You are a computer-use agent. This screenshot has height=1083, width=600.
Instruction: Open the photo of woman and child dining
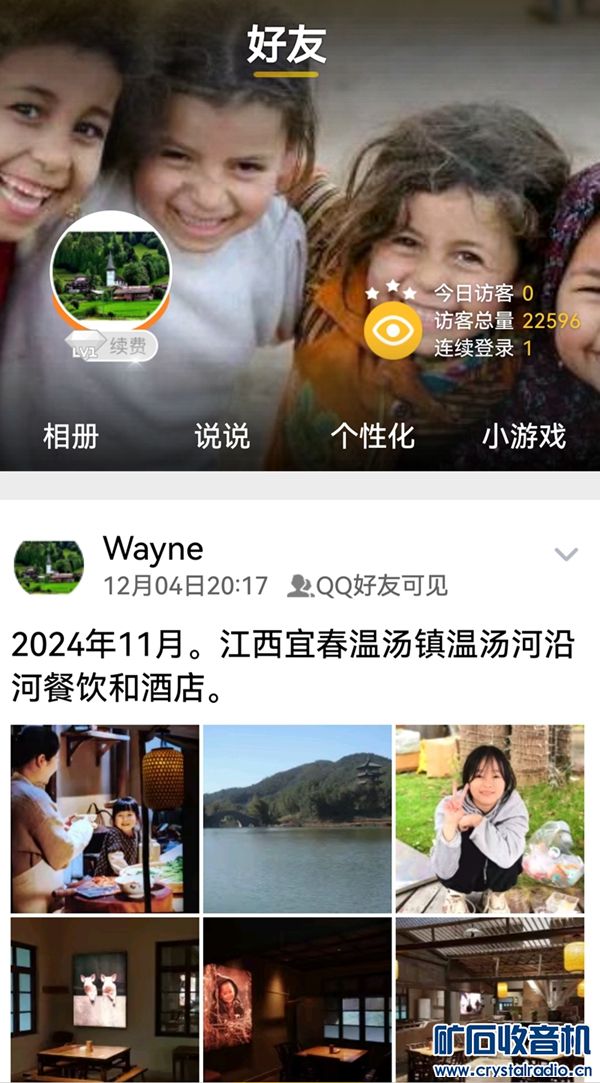click(x=105, y=818)
